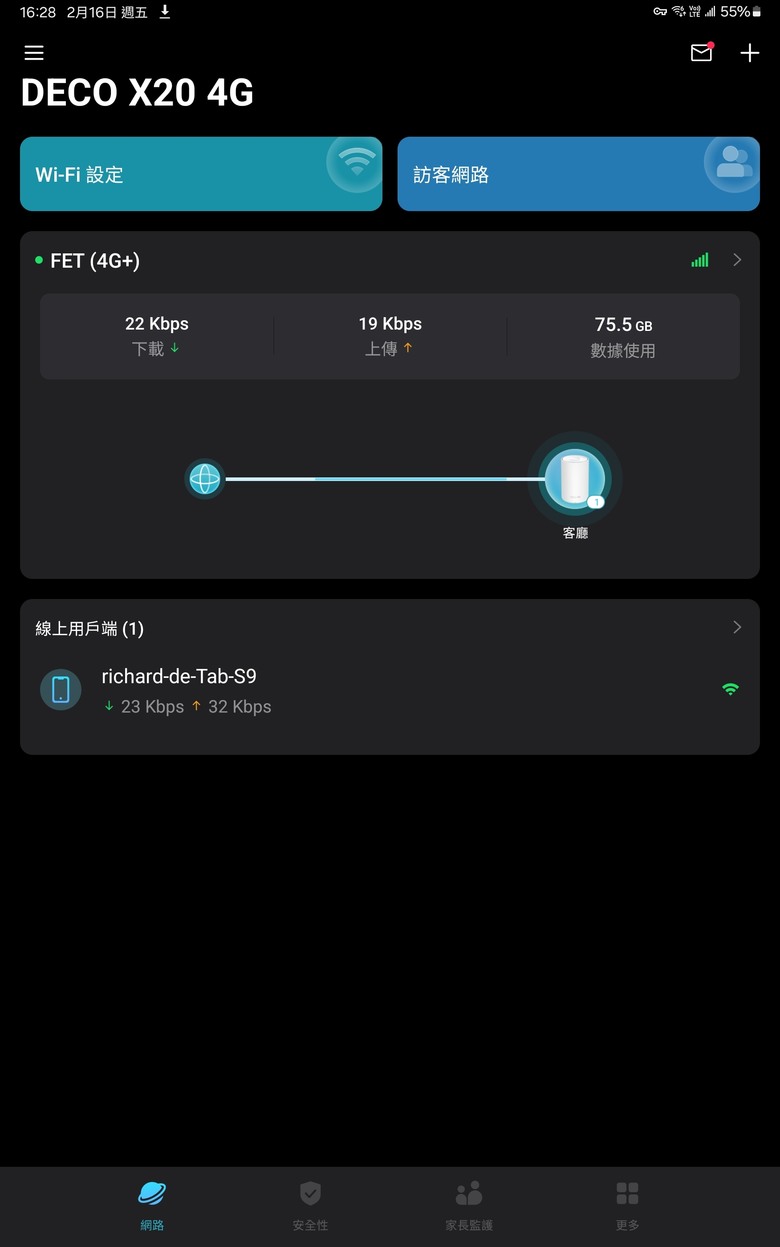Tap the plus icon to add device
This screenshot has width=780, height=1247.
pos(750,53)
